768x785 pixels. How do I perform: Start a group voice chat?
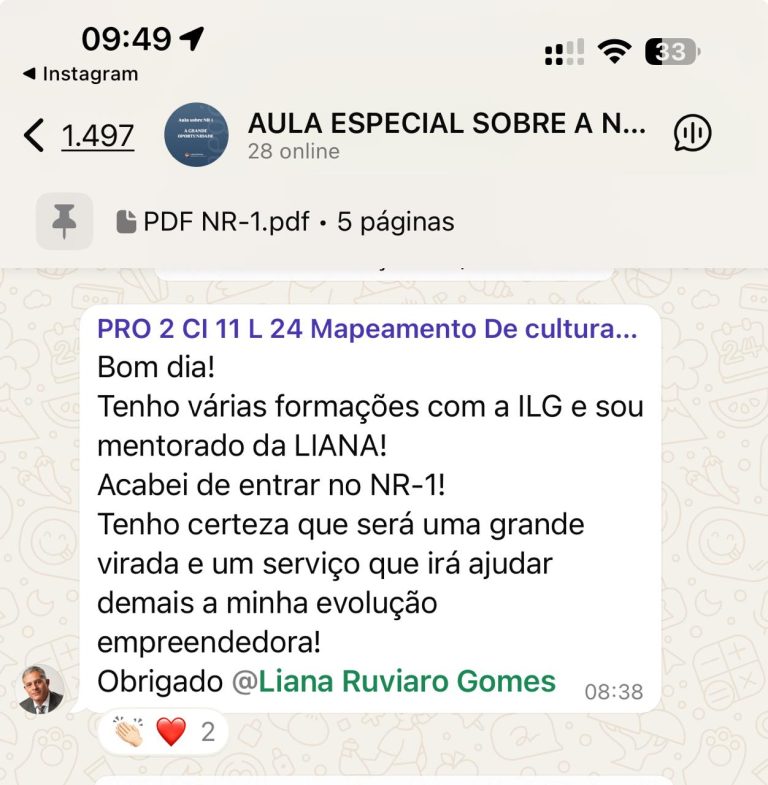click(692, 134)
